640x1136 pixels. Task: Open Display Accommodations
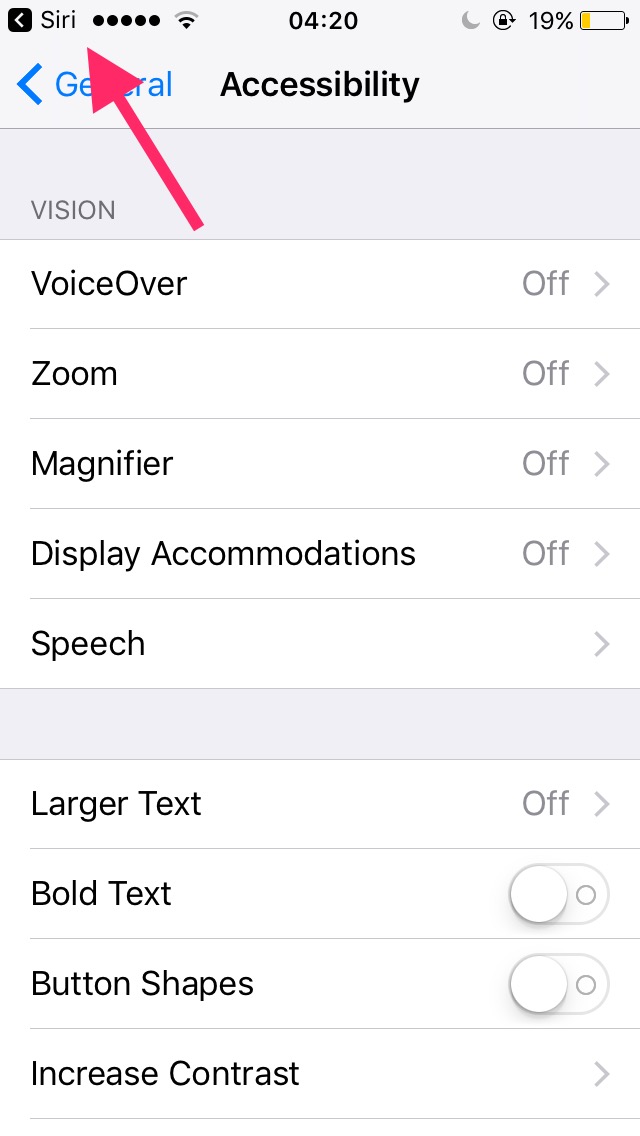tap(320, 554)
